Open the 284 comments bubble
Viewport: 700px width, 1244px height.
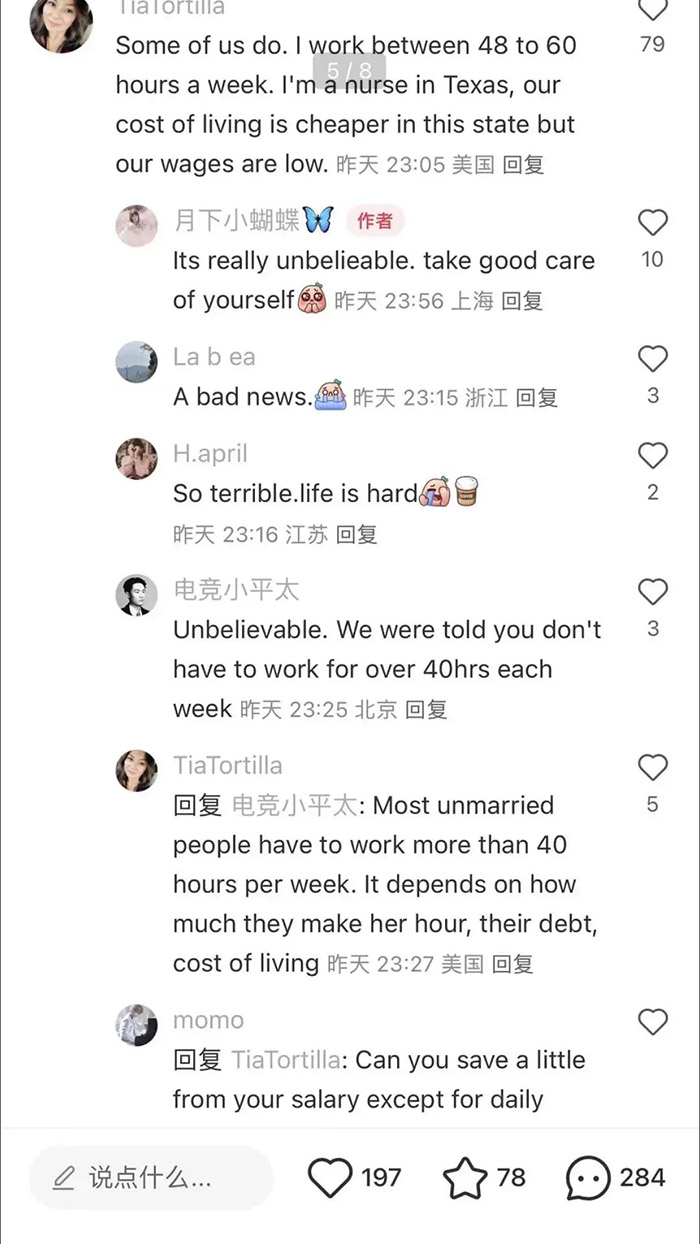pyautogui.click(x=588, y=1178)
